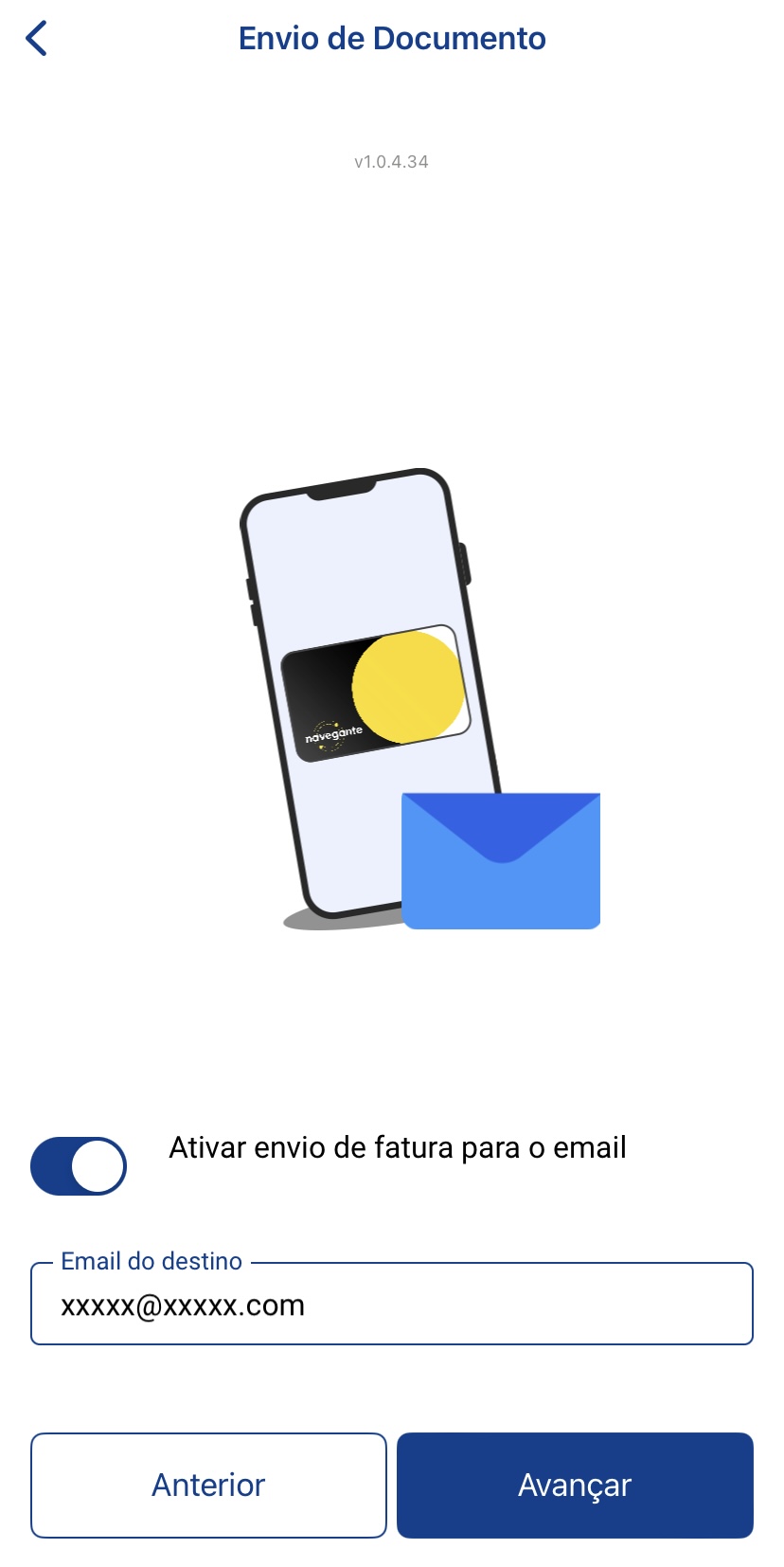This screenshot has width=784, height=1567.
Task: Return to previous step with Anterior
Action: point(208,1485)
